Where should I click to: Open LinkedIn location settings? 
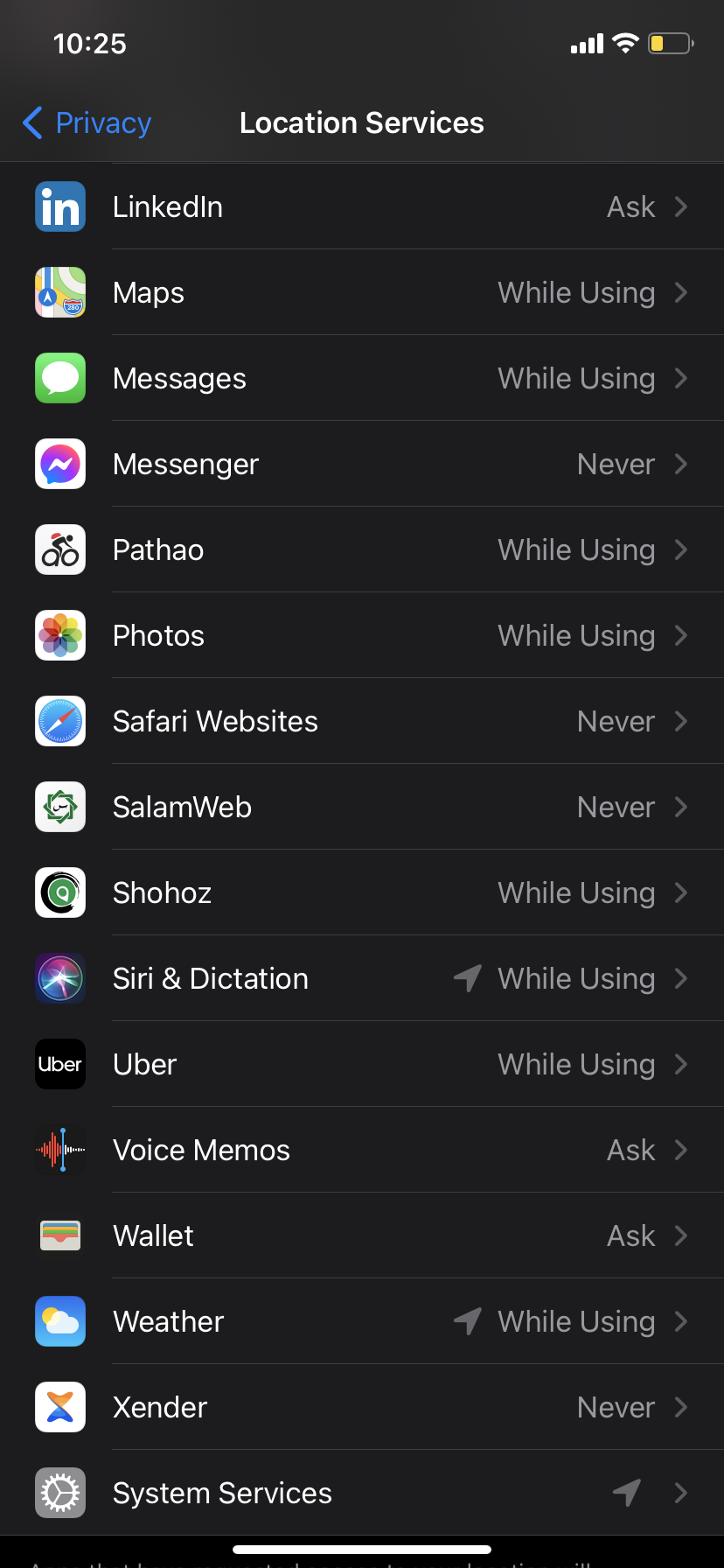point(362,207)
